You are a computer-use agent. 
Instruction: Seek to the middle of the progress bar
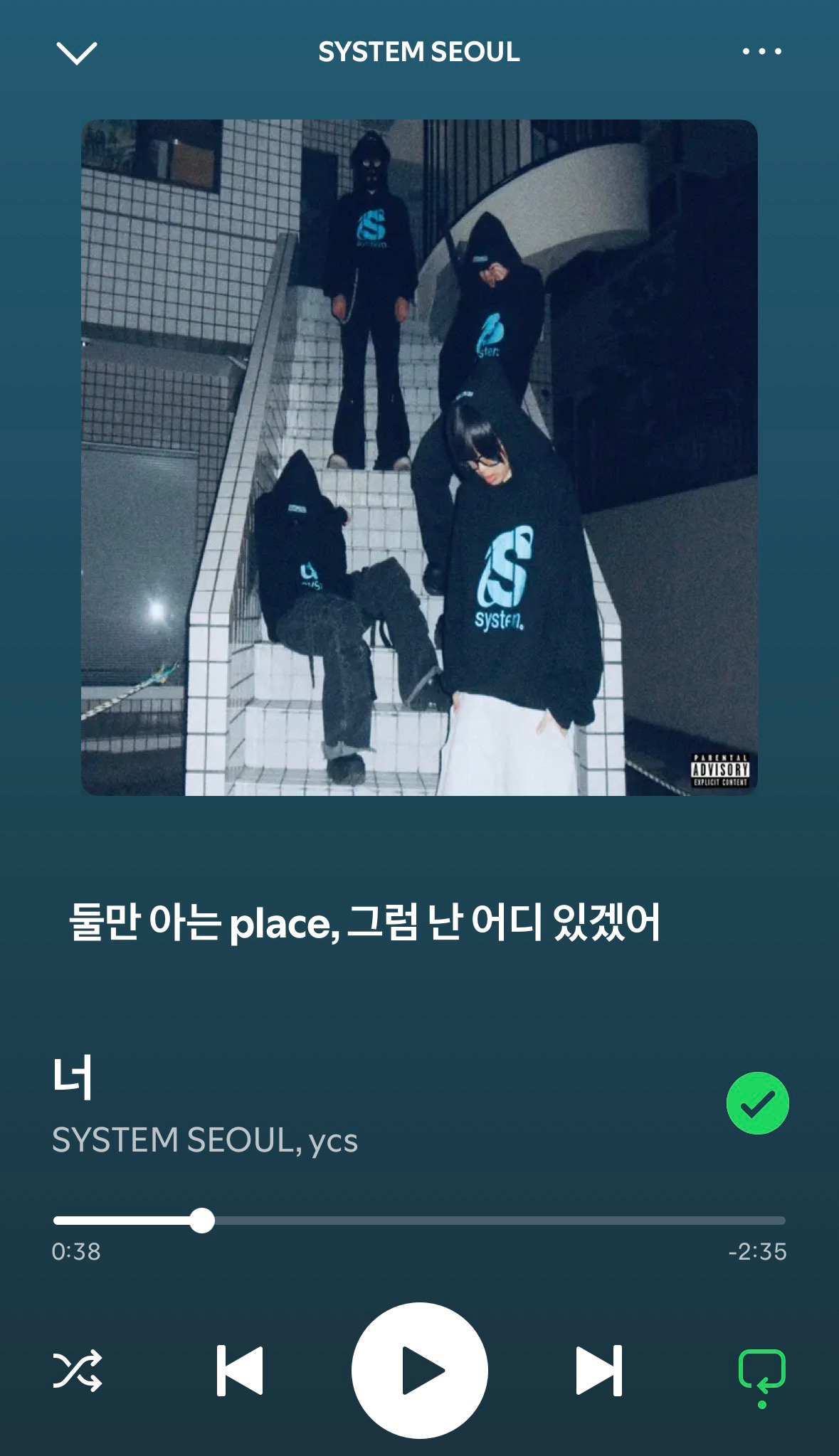pos(420,1221)
